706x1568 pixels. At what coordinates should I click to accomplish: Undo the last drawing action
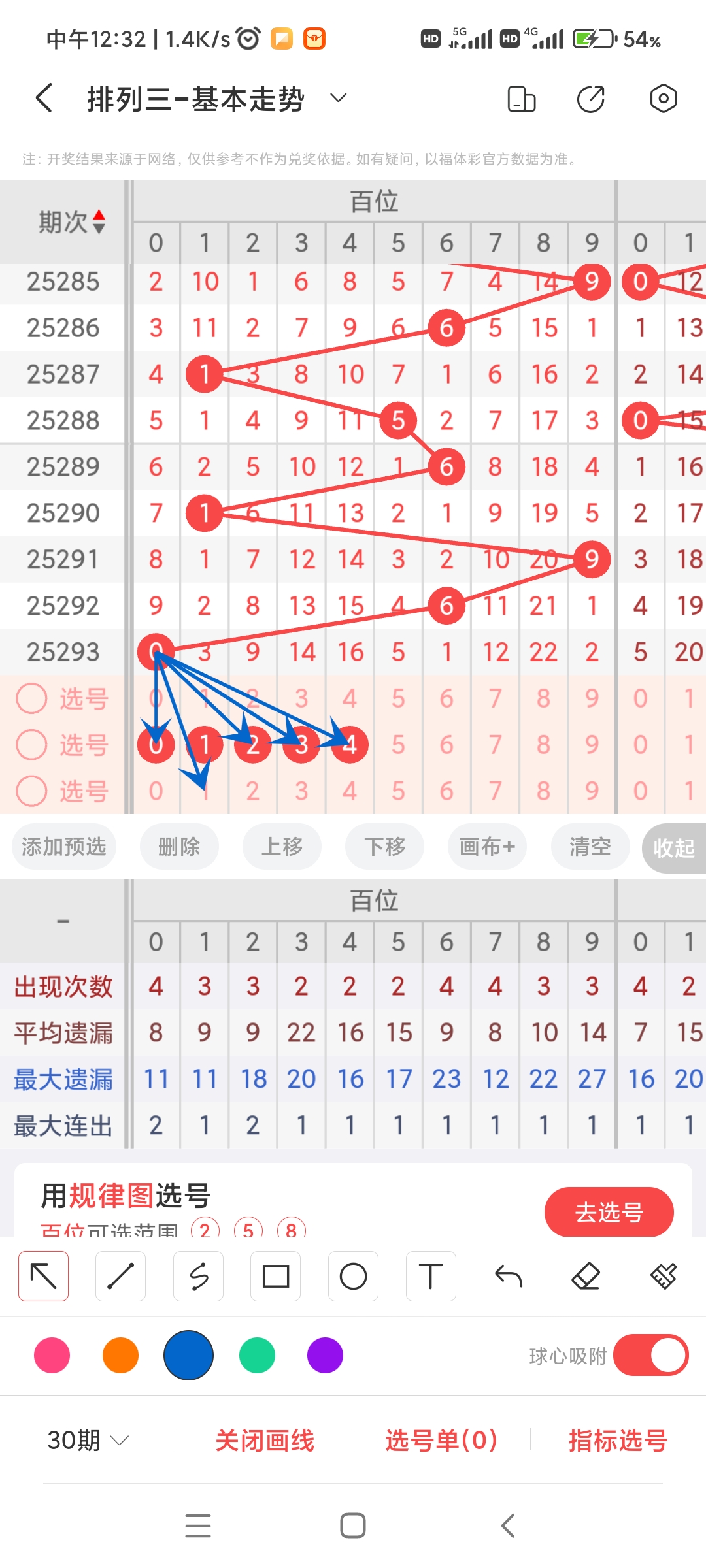click(509, 1275)
